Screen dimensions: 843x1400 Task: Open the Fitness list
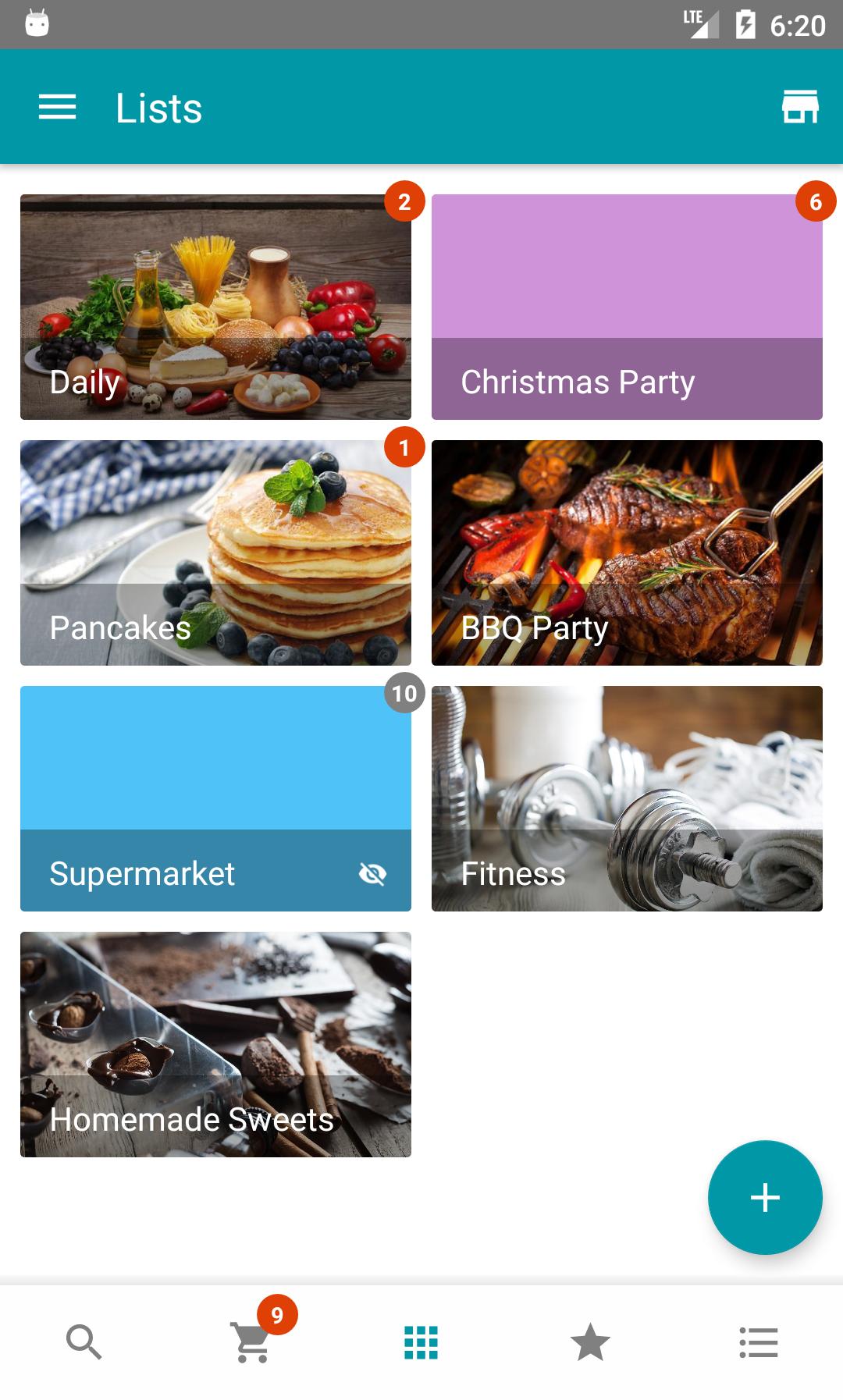pyautogui.click(x=627, y=798)
